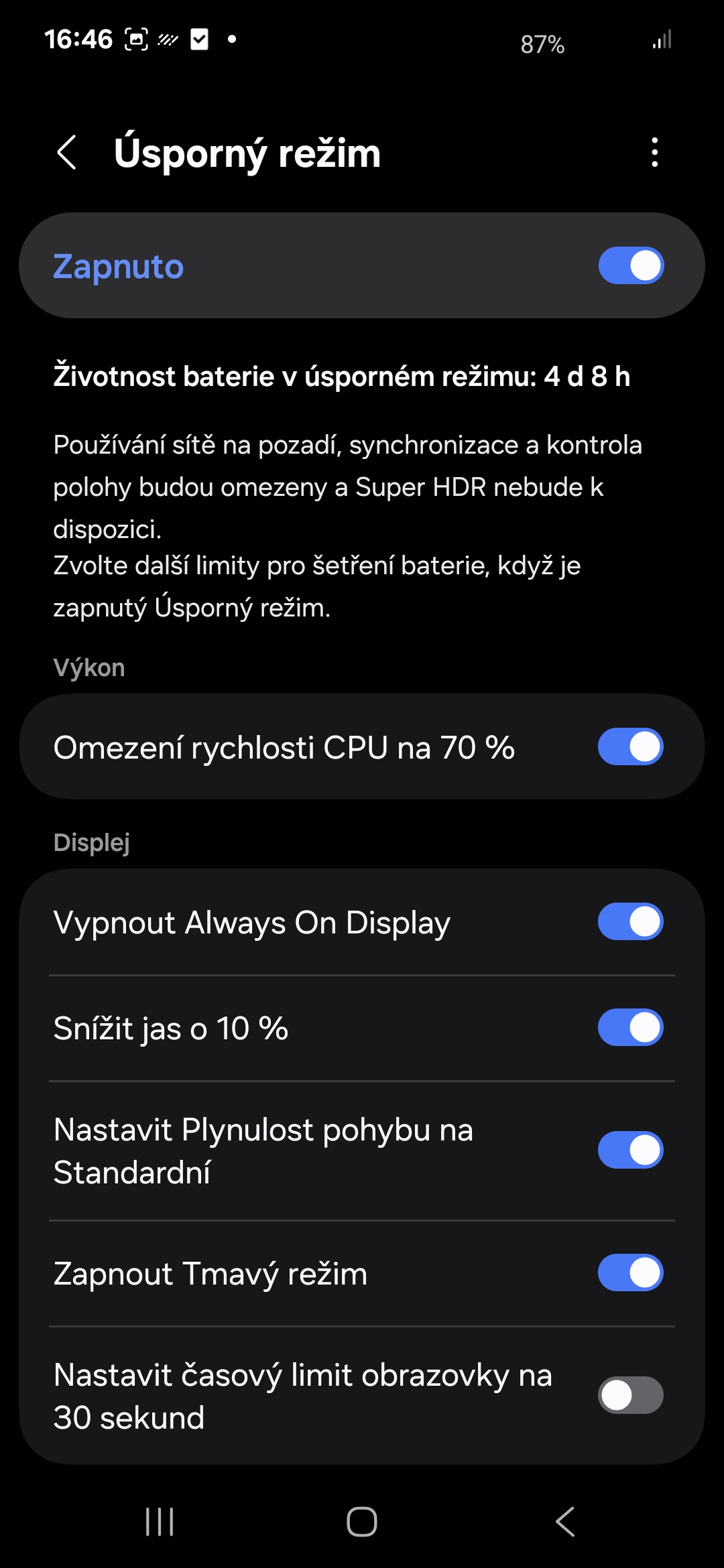Switch off Snížit jas o 10 %
Screen dimensions: 724x1568
pos(631,1027)
